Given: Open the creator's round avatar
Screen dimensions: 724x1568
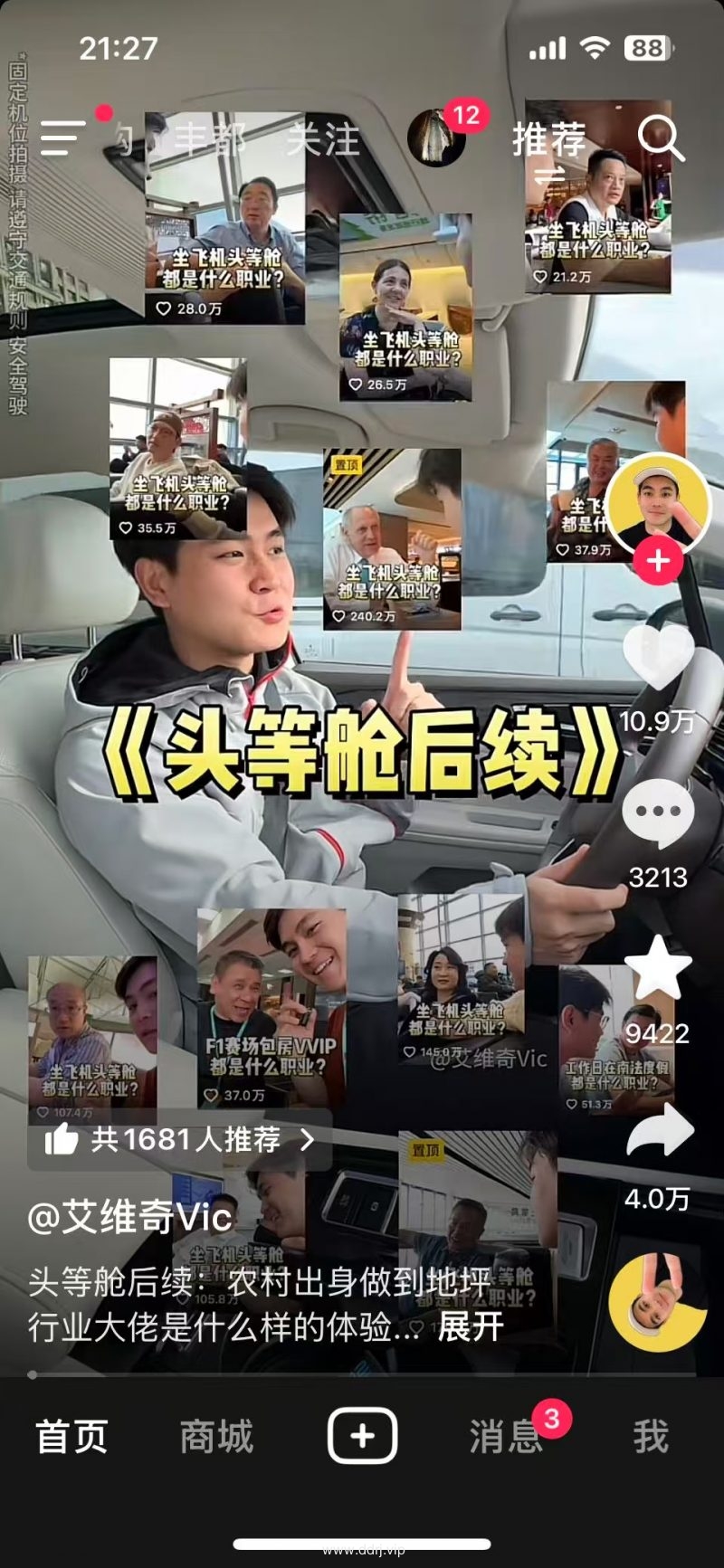Looking at the screenshot, I should 658,502.
